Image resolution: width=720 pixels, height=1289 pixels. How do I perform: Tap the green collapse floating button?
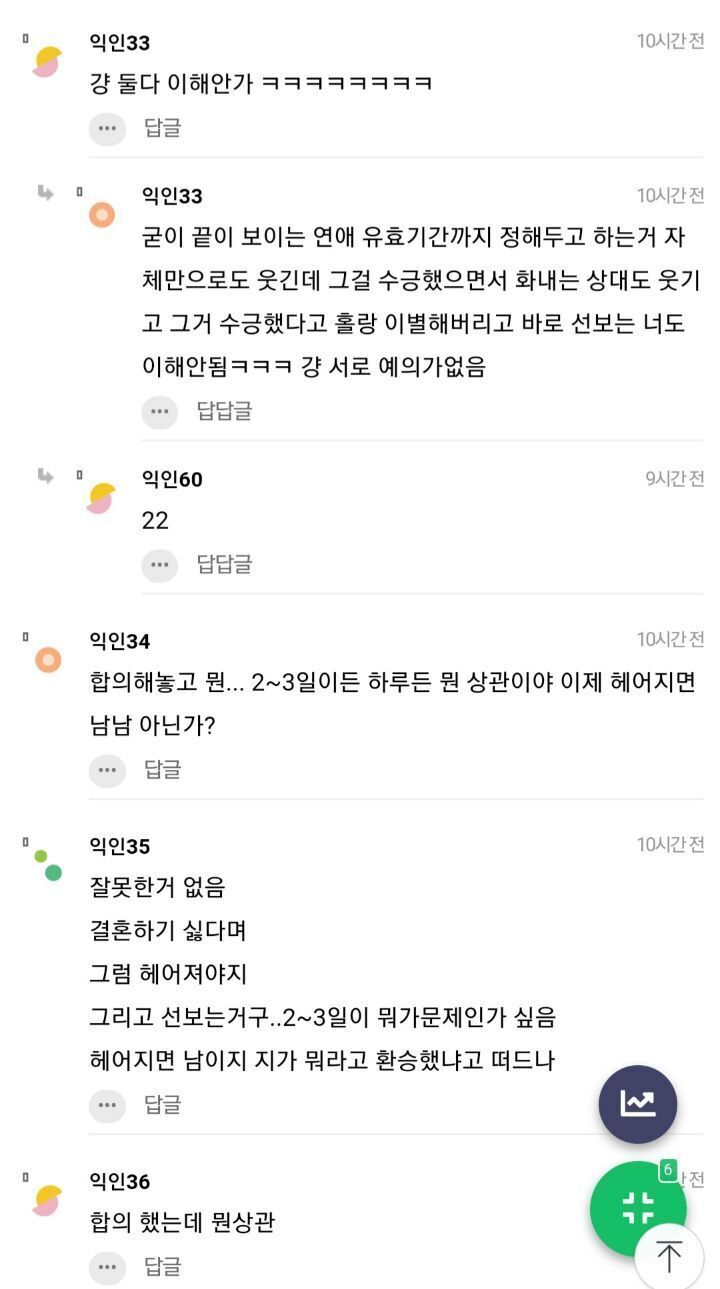(x=638, y=1209)
